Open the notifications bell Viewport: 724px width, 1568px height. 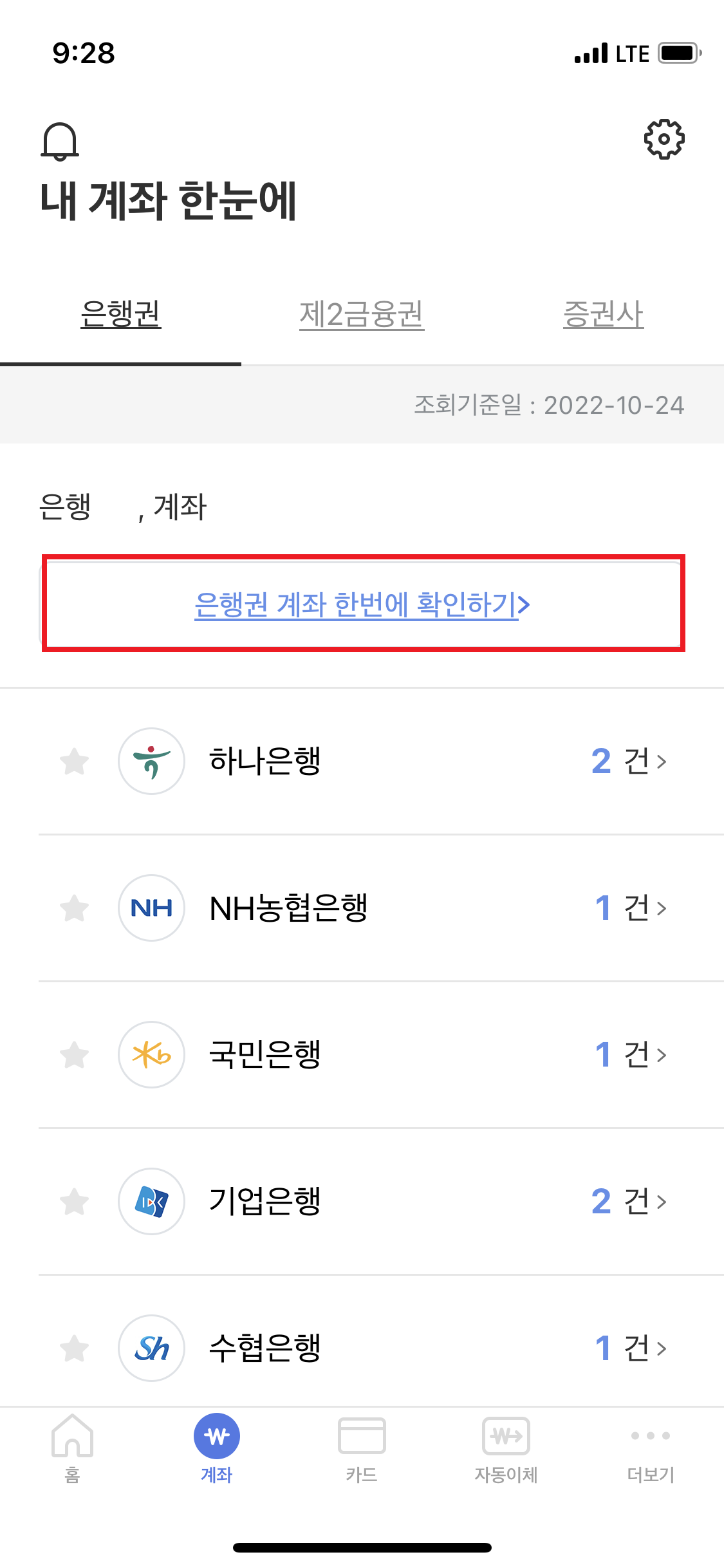pyautogui.click(x=60, y=141)
